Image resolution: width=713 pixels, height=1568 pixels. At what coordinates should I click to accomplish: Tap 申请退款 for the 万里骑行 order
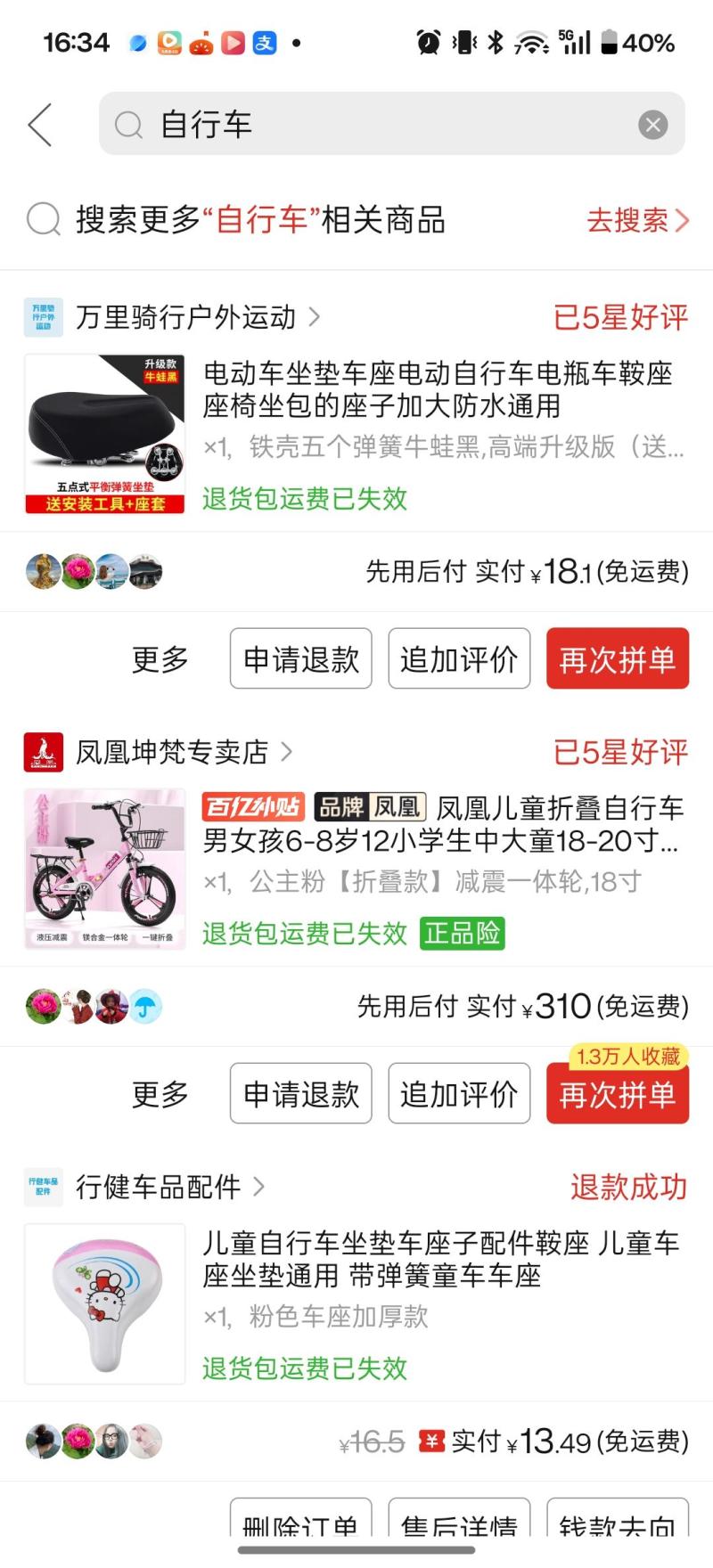click(300, 659)
